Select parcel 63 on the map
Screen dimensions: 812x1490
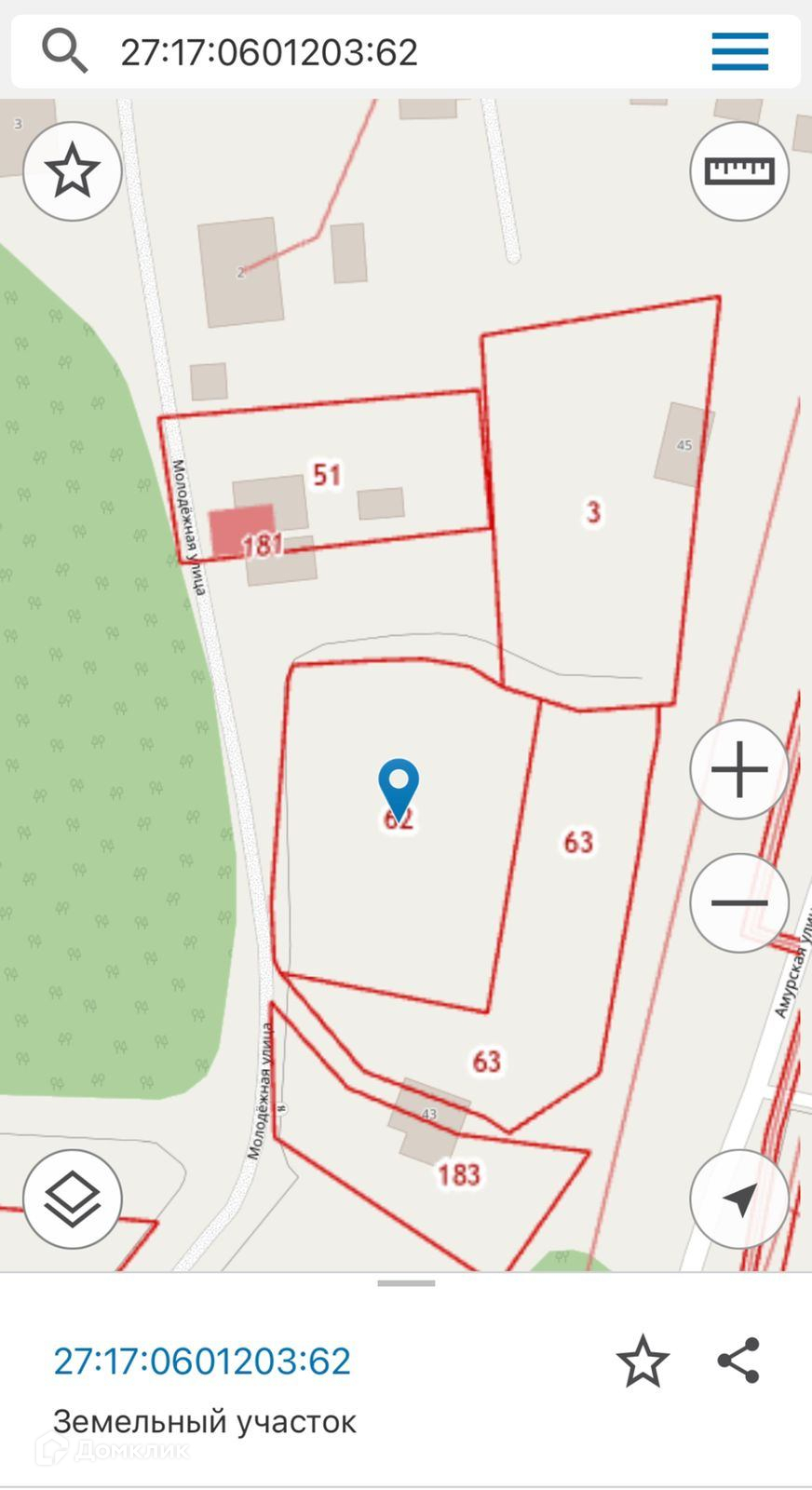[x=578, y=842]
